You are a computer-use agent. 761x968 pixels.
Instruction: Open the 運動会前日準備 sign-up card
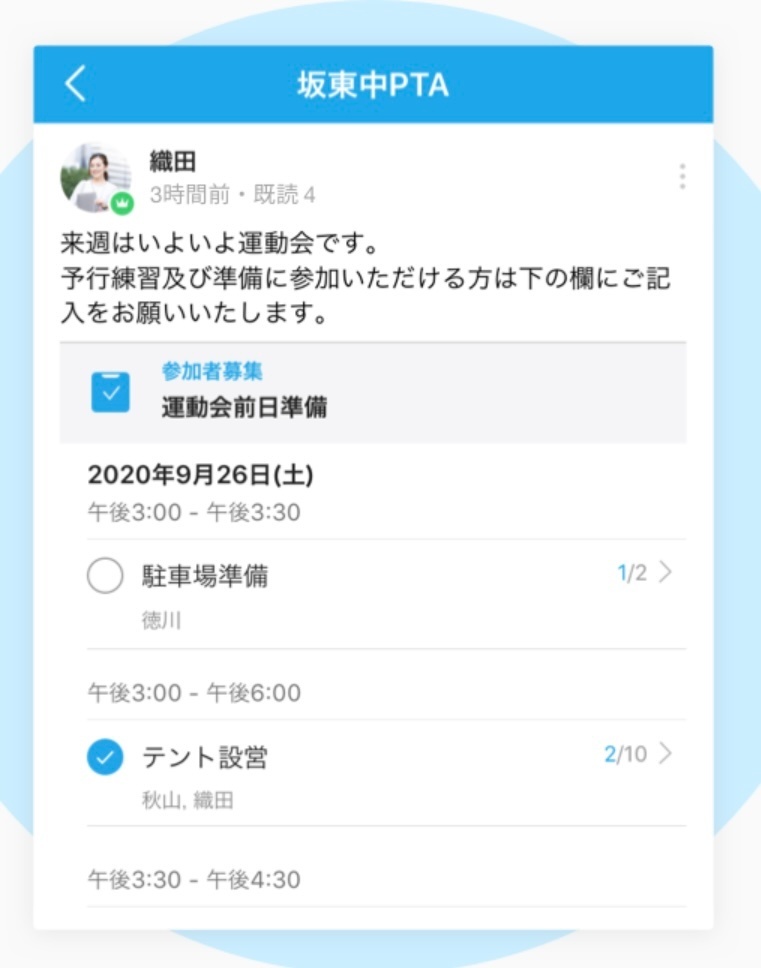pyautogui.click(x=372, y=392)
